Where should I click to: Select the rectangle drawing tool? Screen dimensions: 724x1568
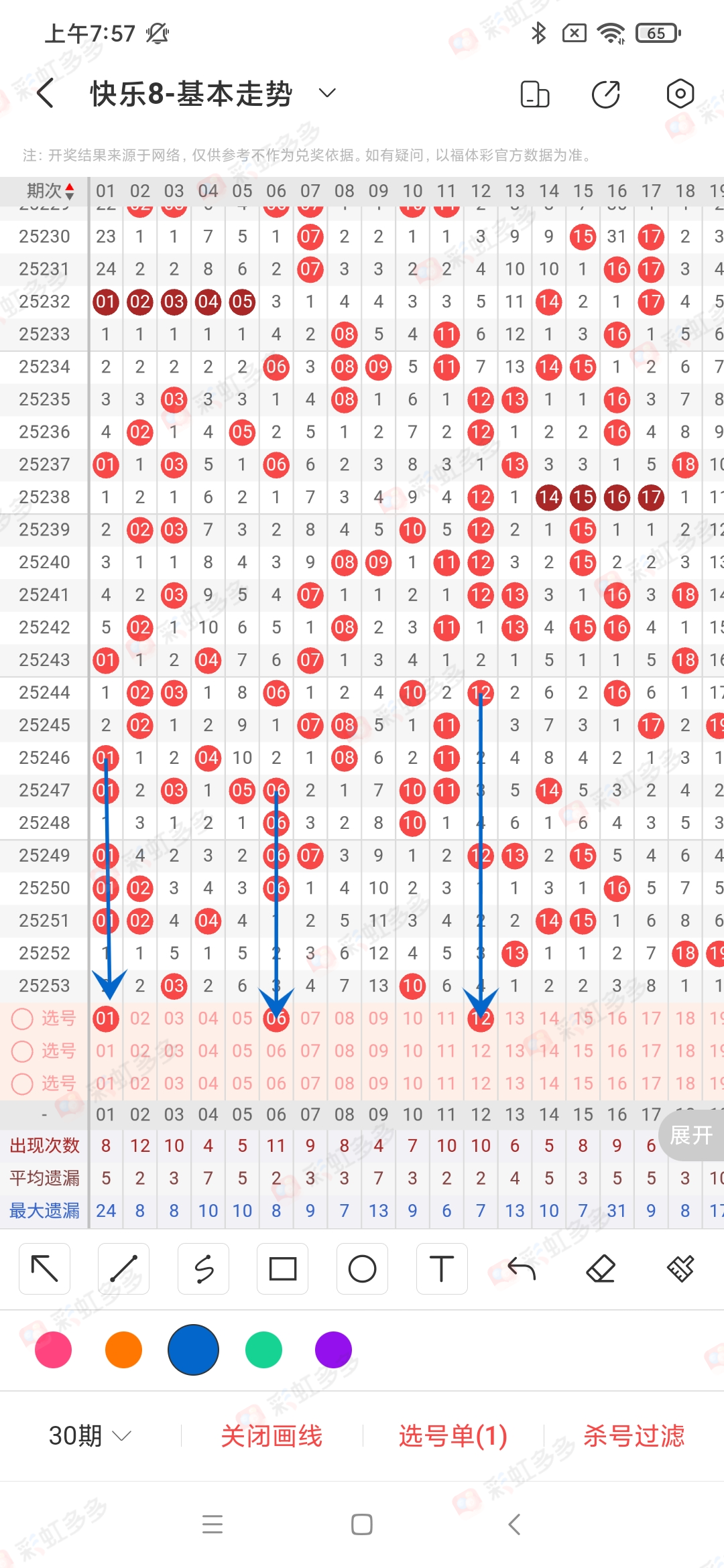(x=282, y=1268)
